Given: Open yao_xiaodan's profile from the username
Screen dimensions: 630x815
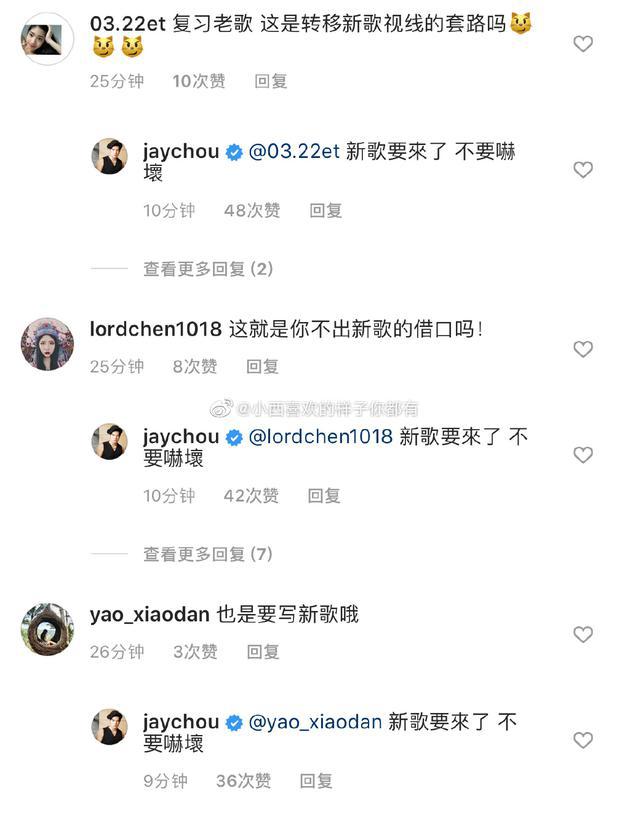Looking at the screenshot, I should point(149,615).
